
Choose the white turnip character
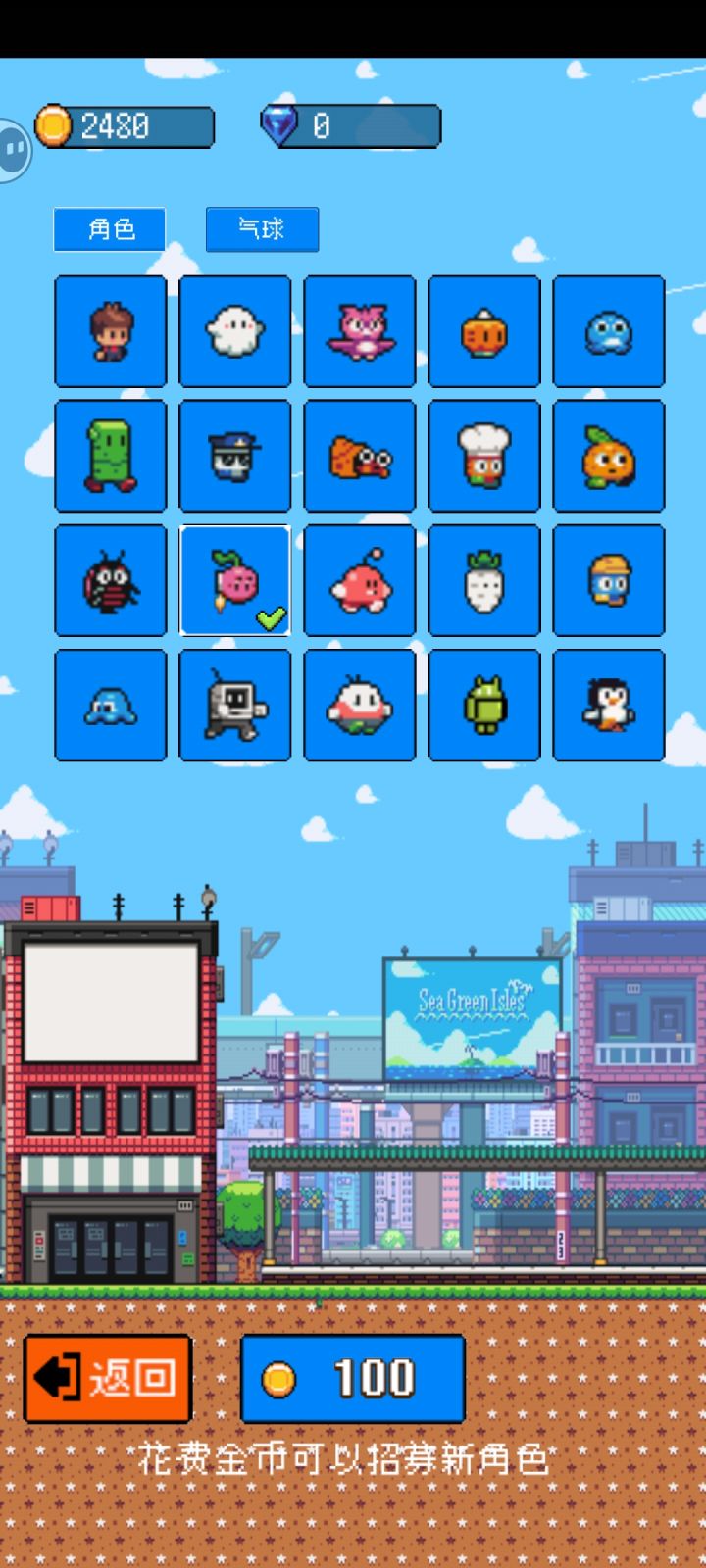pyautogui.click(x=484, y=580)
